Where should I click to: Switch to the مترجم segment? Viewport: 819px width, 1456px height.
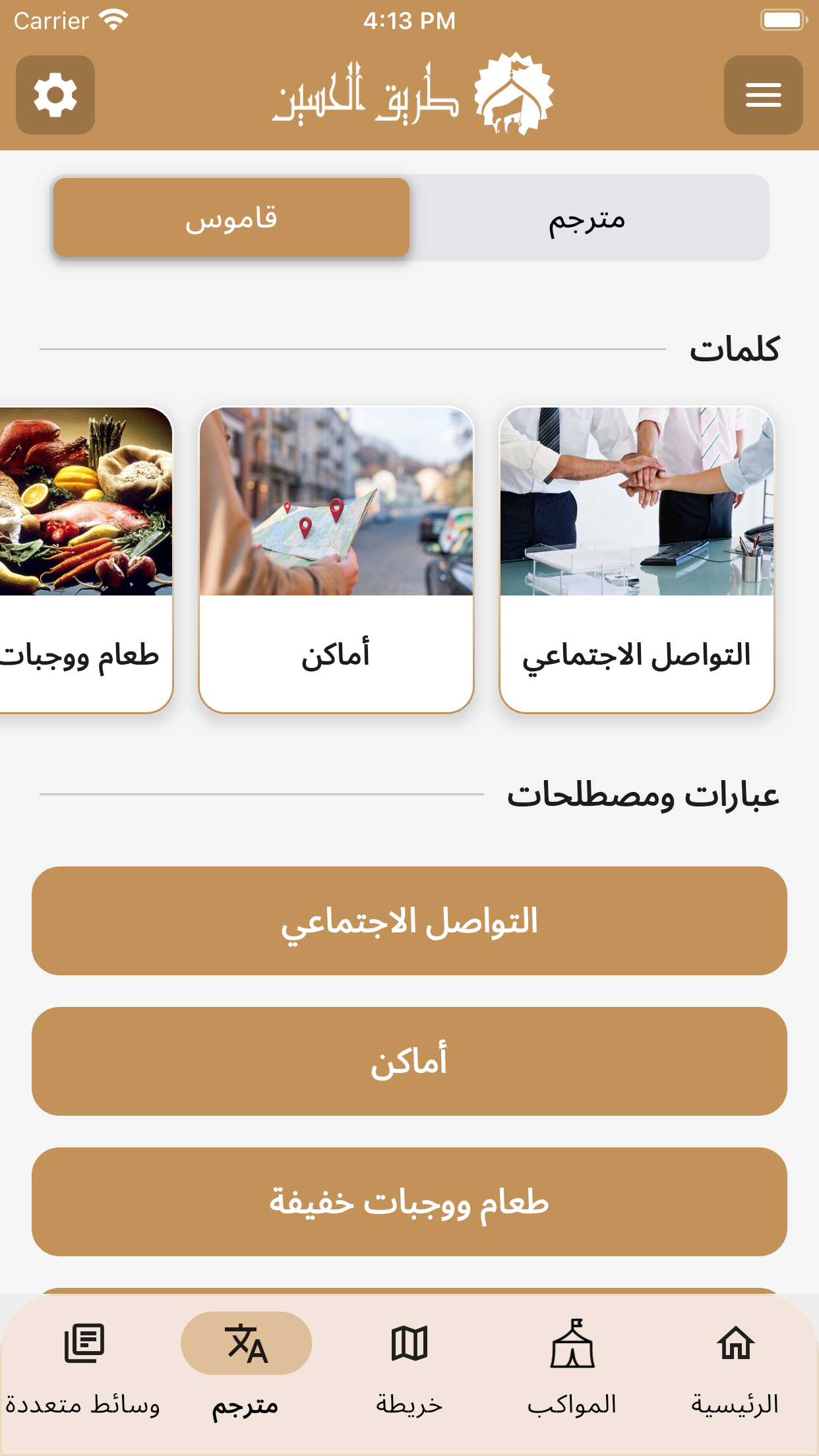pos(587,218)
